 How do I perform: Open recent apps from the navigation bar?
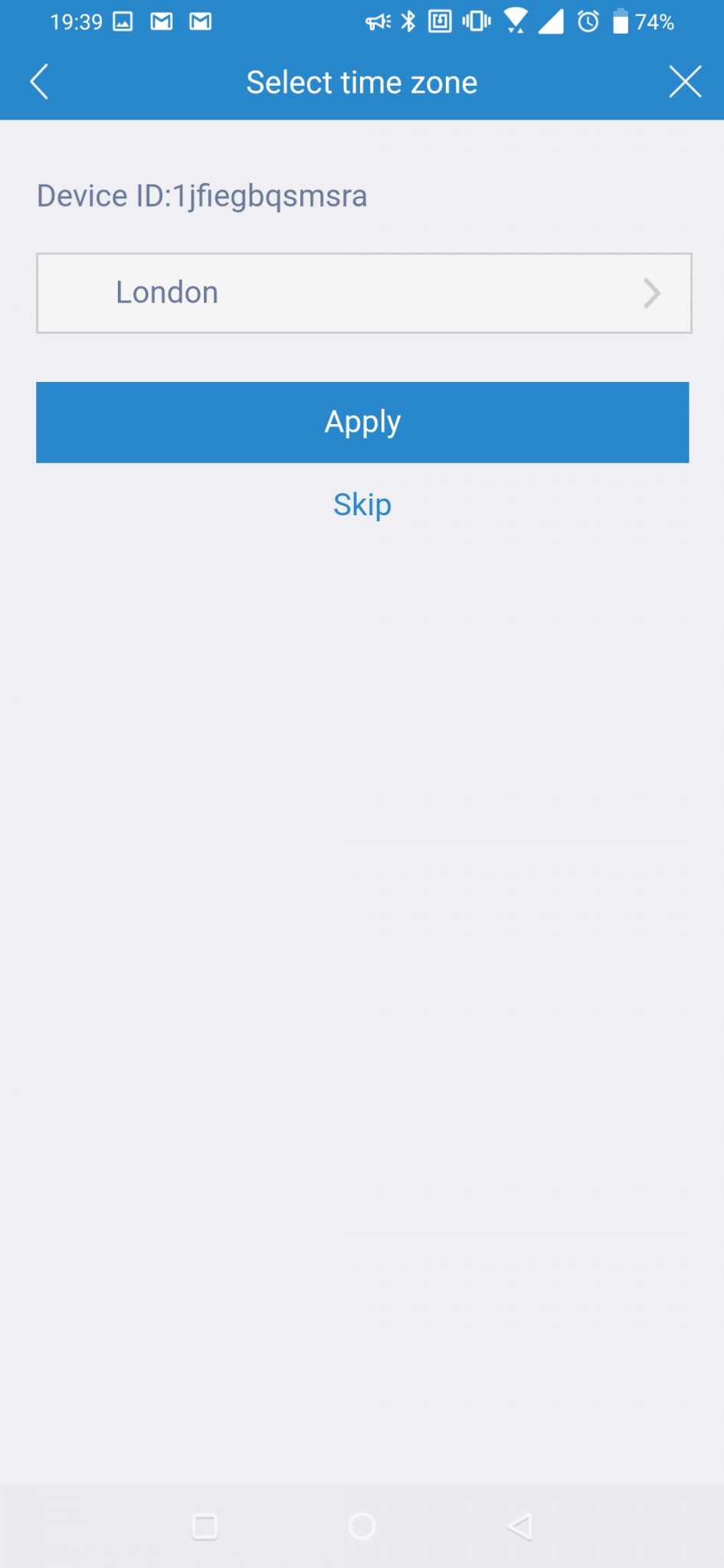pyautogui.click(x=205, y=1526)
